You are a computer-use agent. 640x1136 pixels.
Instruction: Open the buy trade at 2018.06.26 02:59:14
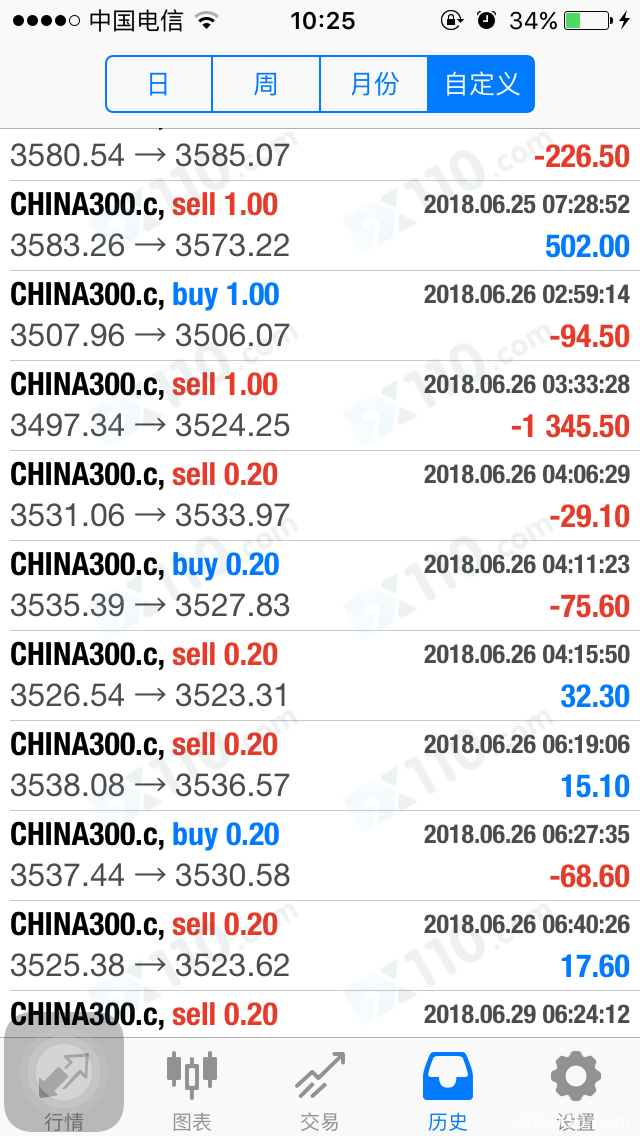(320, 316)
